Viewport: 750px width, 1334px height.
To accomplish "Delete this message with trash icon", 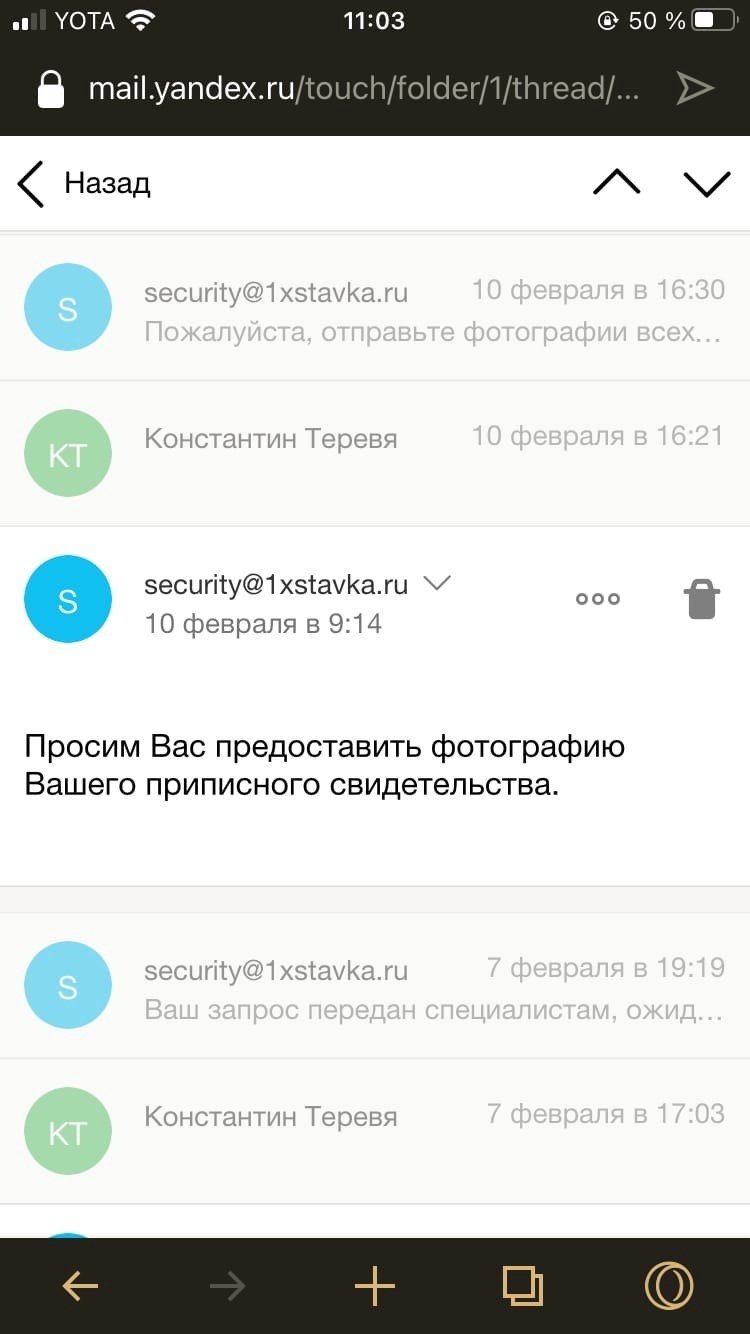I will pos(701,600).
